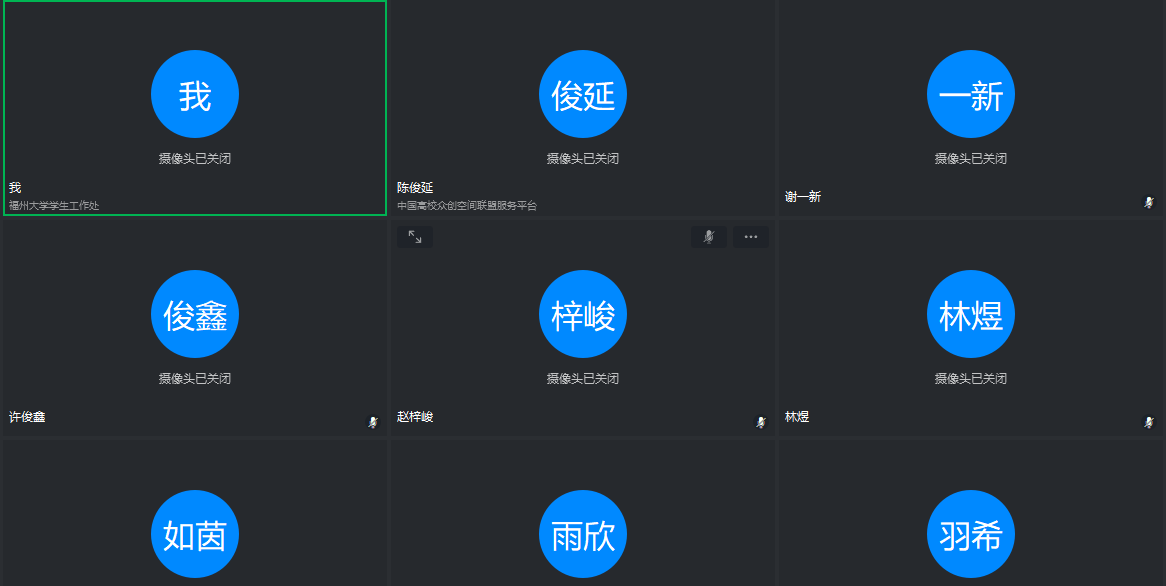The width and height of the screenshot is (1166, 586).
Task: Select 林煜's participant tile
Action: tap(970, 327)
